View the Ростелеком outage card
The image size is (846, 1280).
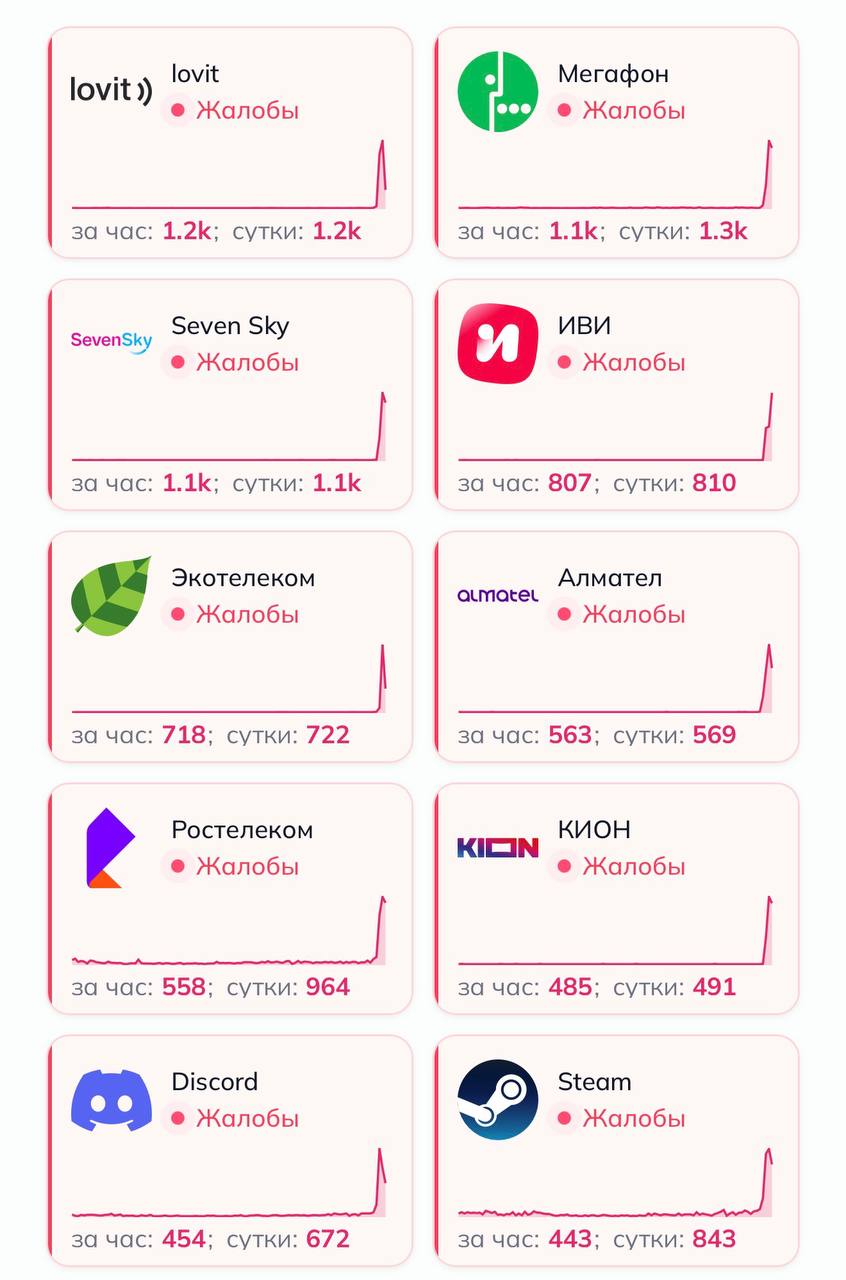(x=230, y=898)
